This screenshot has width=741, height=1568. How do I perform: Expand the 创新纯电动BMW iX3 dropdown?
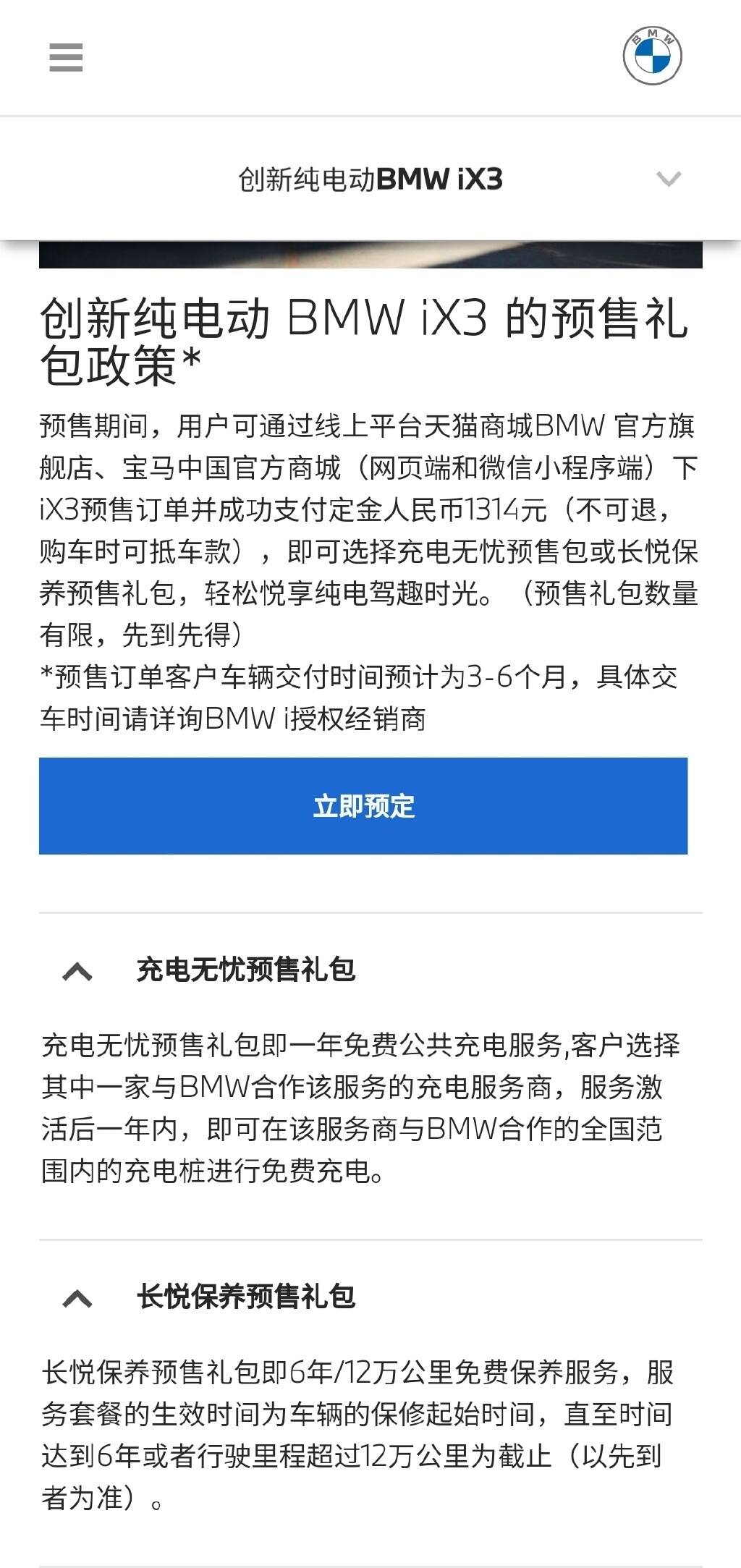(x=668, y=179)
